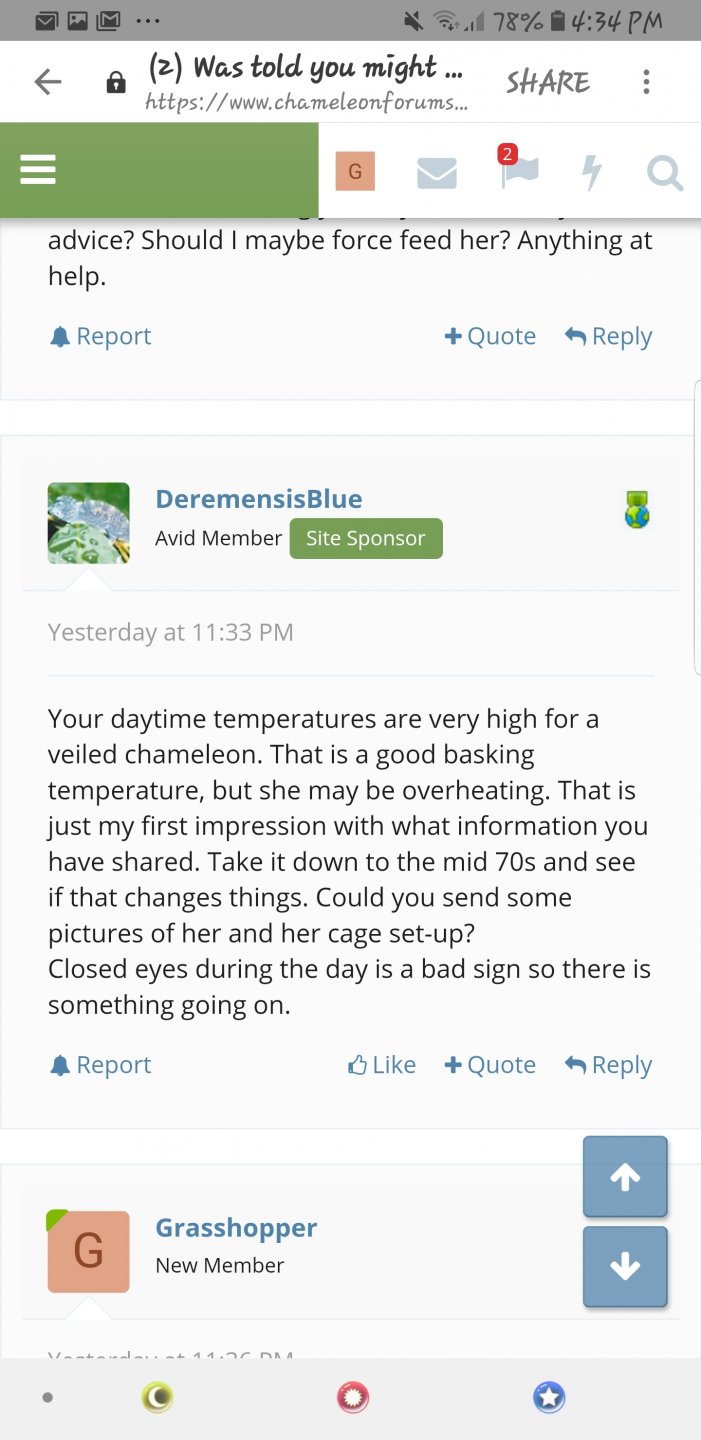
Task: Reply to the post ending "Anything at help"
Action: point(608,336)
